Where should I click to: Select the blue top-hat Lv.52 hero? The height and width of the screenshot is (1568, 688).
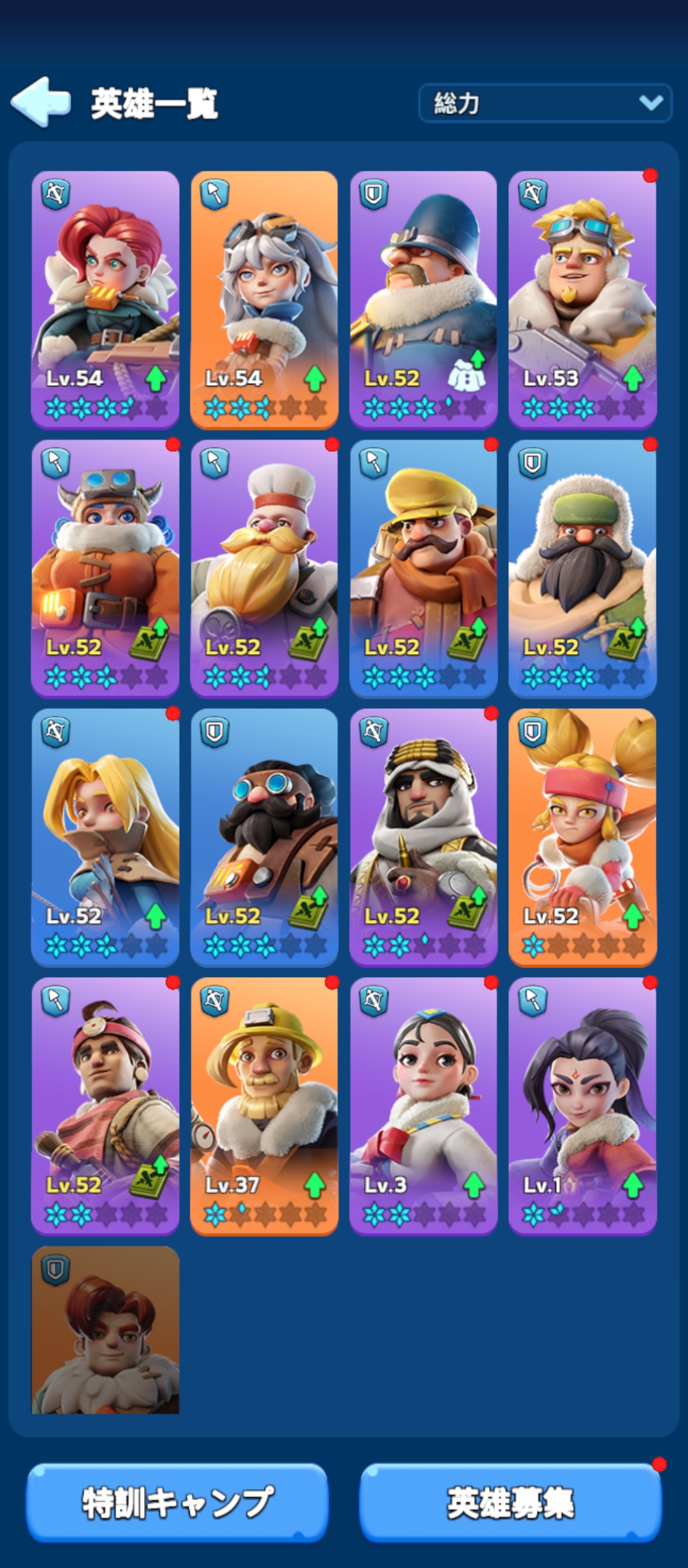point(423,298)
